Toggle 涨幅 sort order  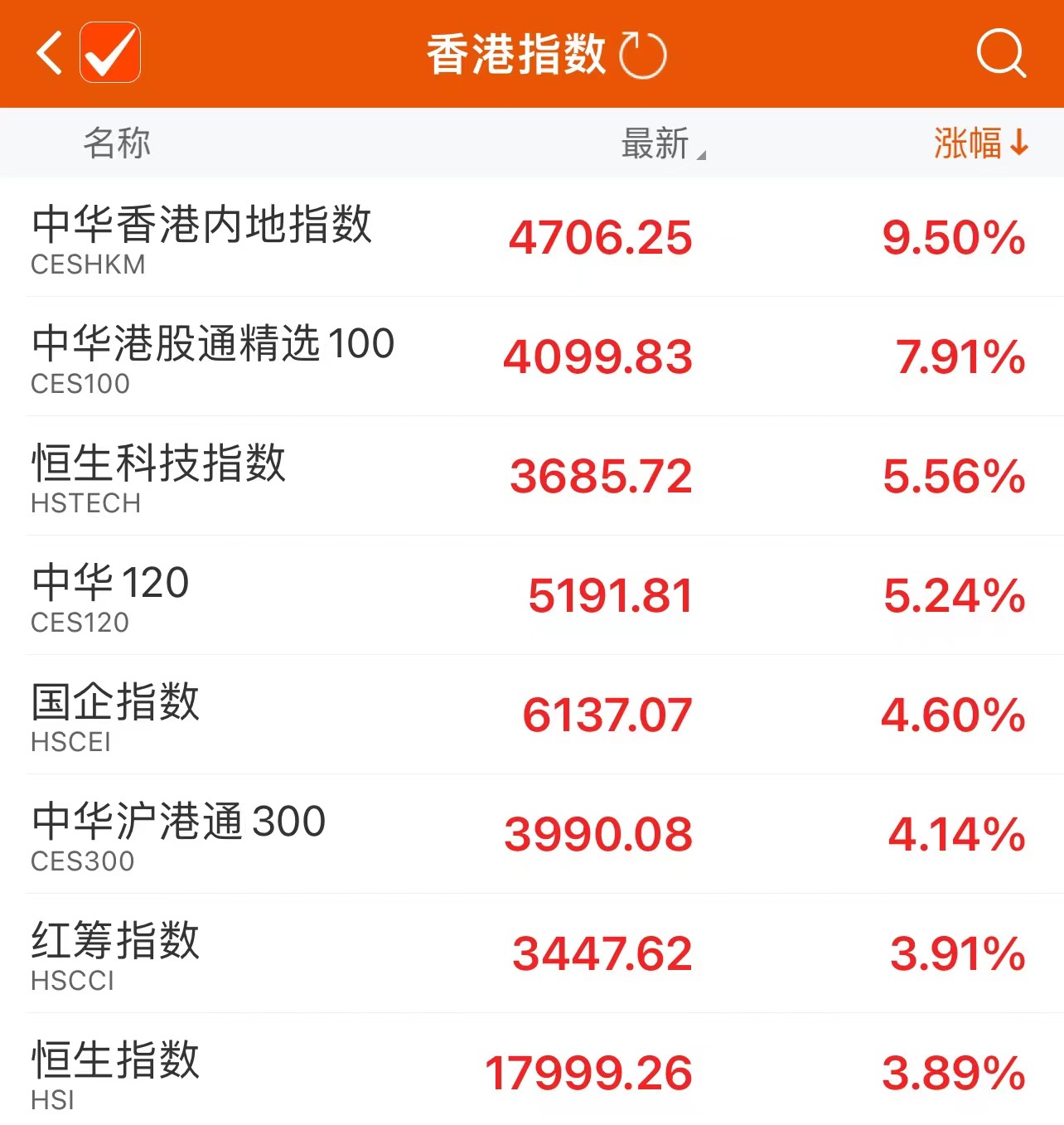(980, 143)
